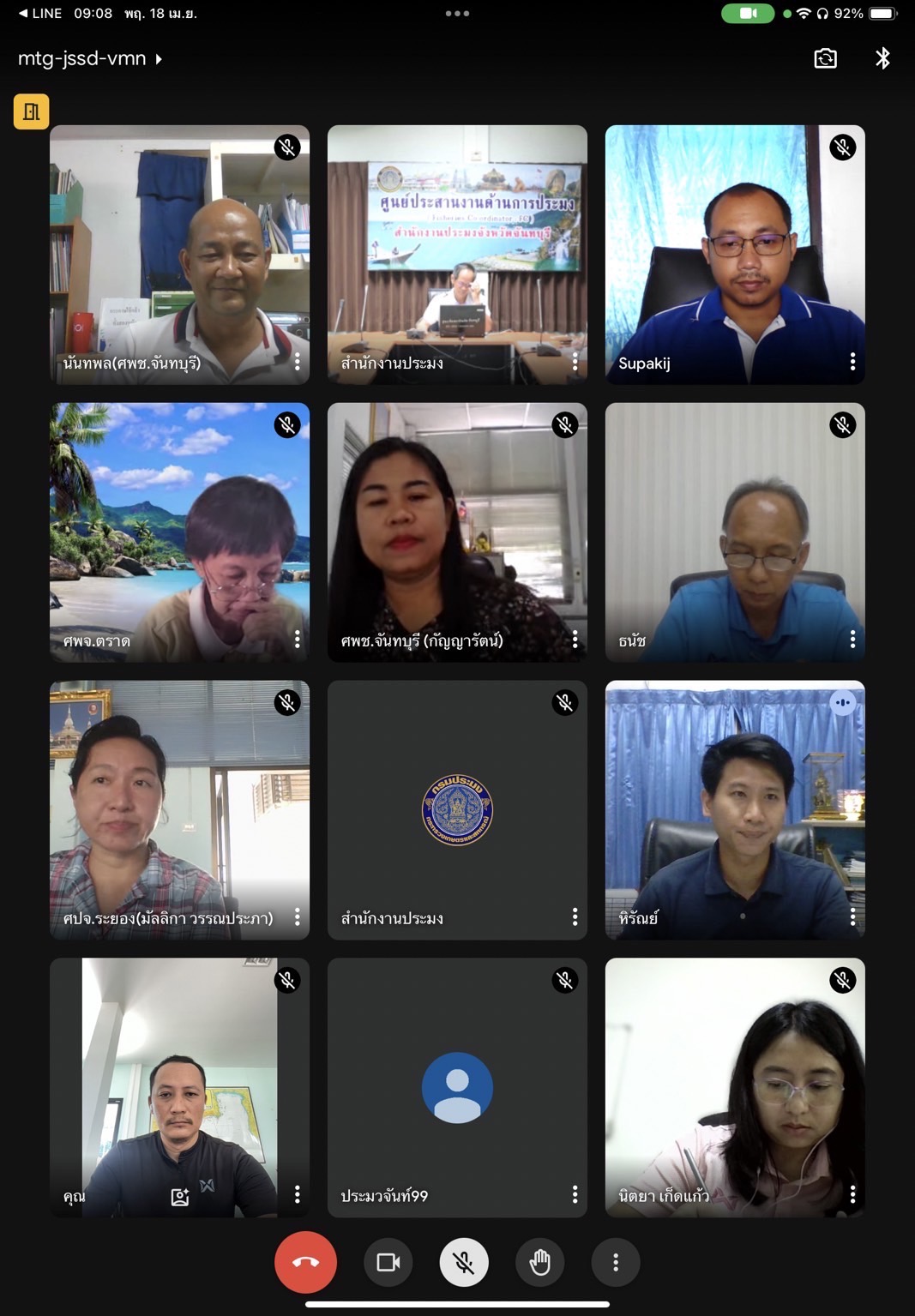Open options menu on your own คุณ tile
Viewport: 915px width, 1316px height.
click(x=297, y=1194)
